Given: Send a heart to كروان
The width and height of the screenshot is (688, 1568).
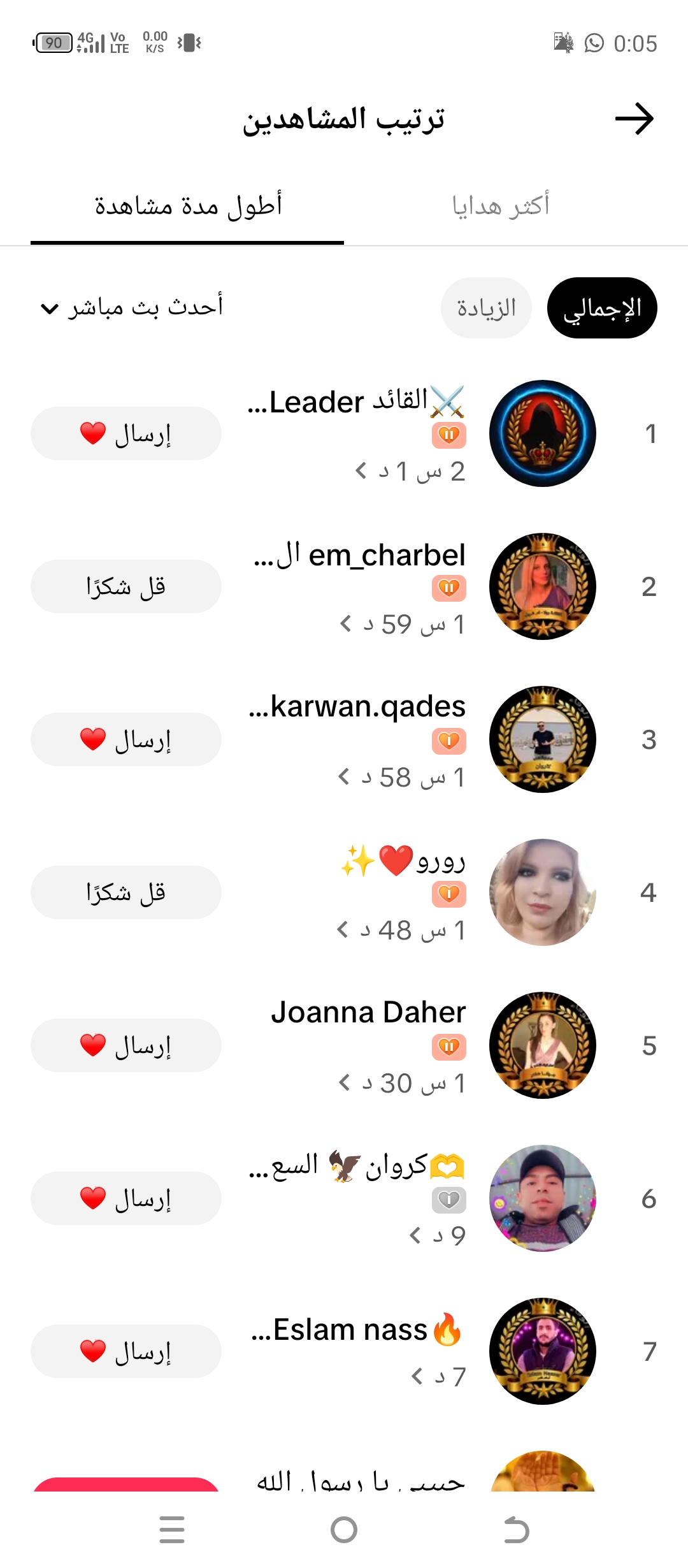Looking at the screenshot, I should tap(126, 1198).
